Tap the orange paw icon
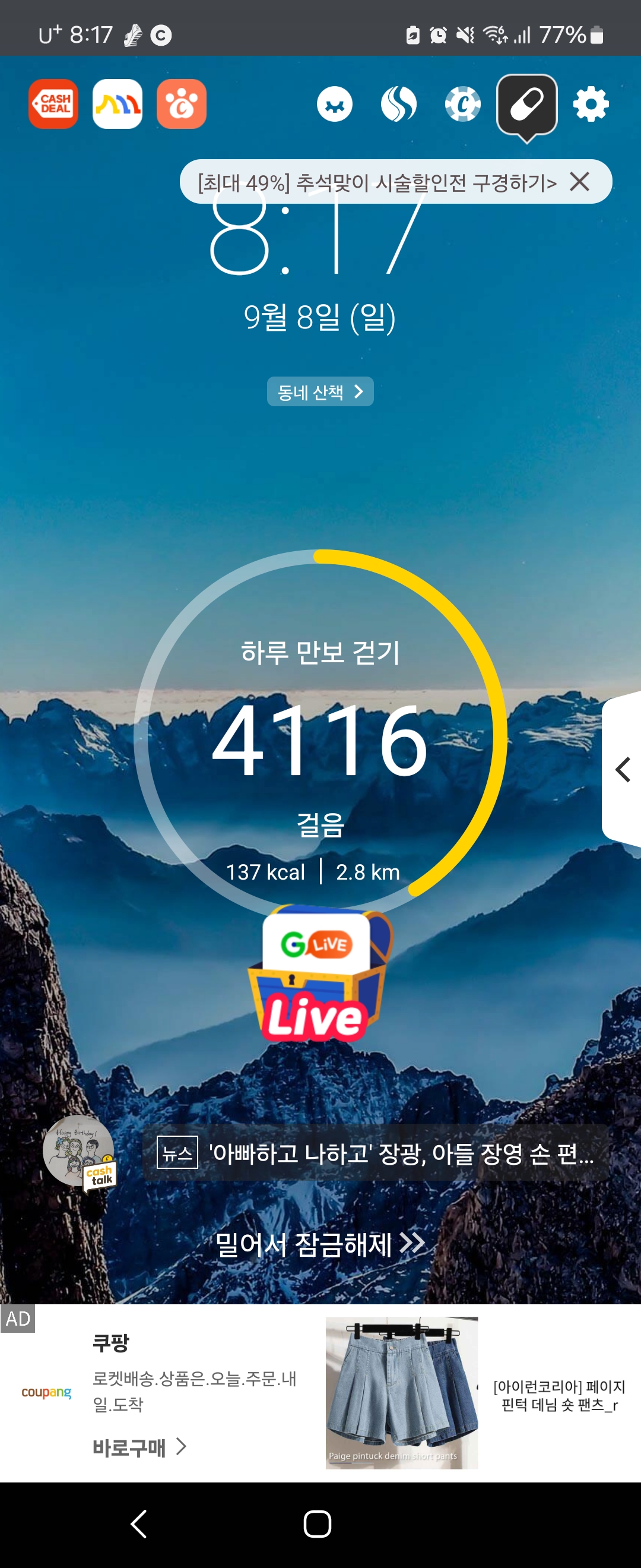The height and width of the screenshot is (1568, 641). [x=181, y=104]
